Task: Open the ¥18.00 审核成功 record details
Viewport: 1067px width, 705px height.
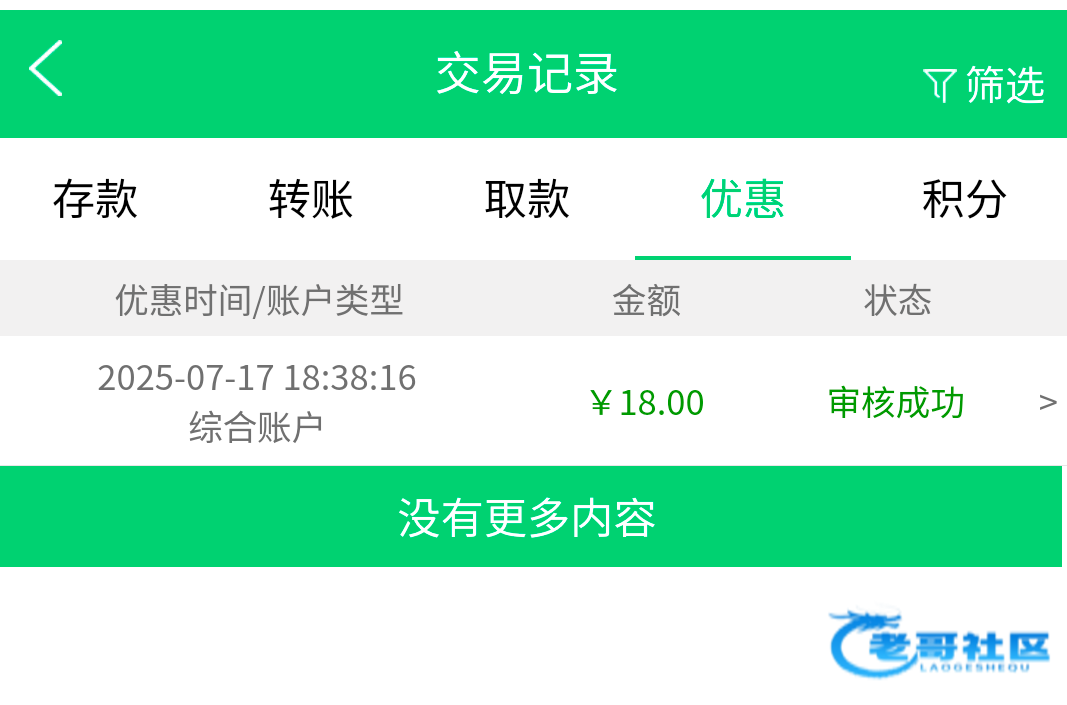Action: point(533,402)
